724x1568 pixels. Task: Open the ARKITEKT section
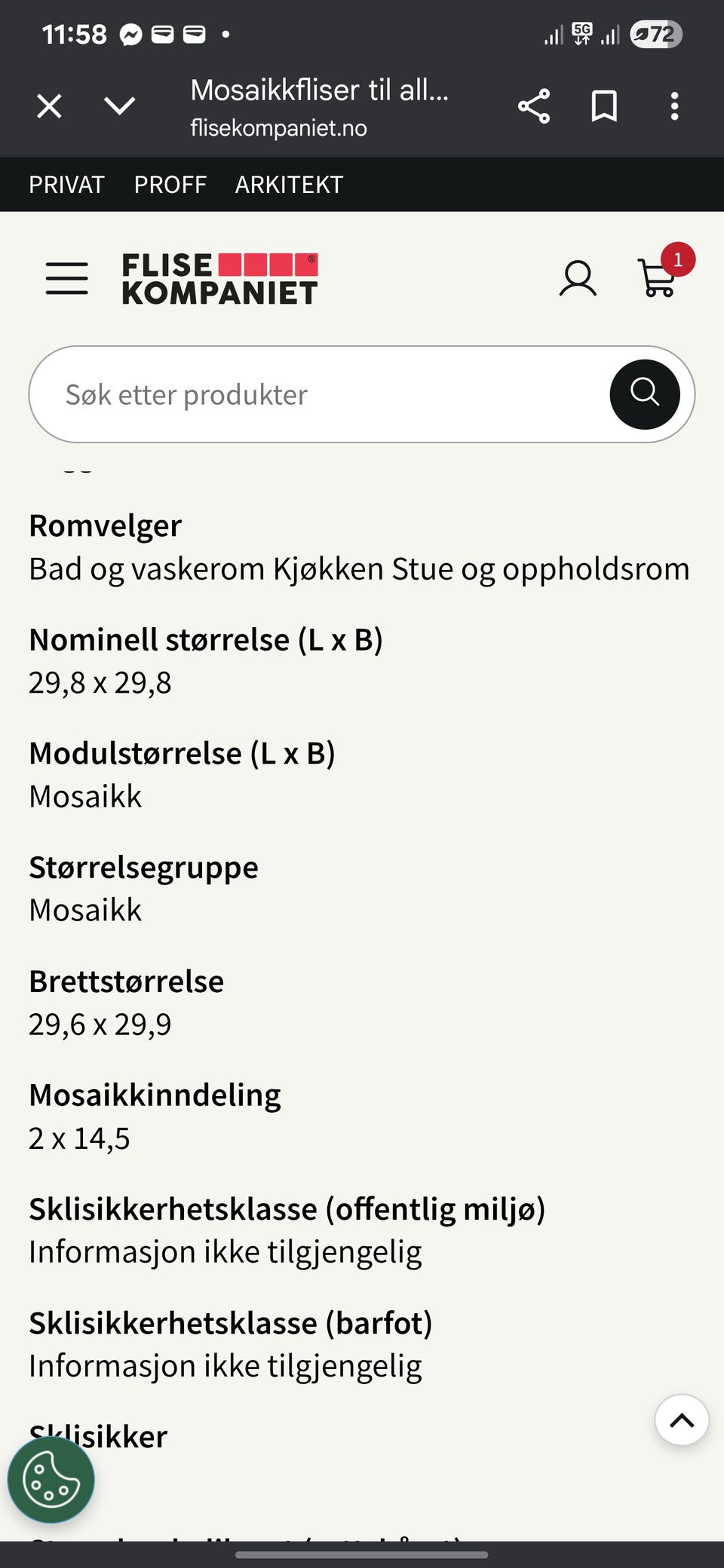[x=289, y=184]
